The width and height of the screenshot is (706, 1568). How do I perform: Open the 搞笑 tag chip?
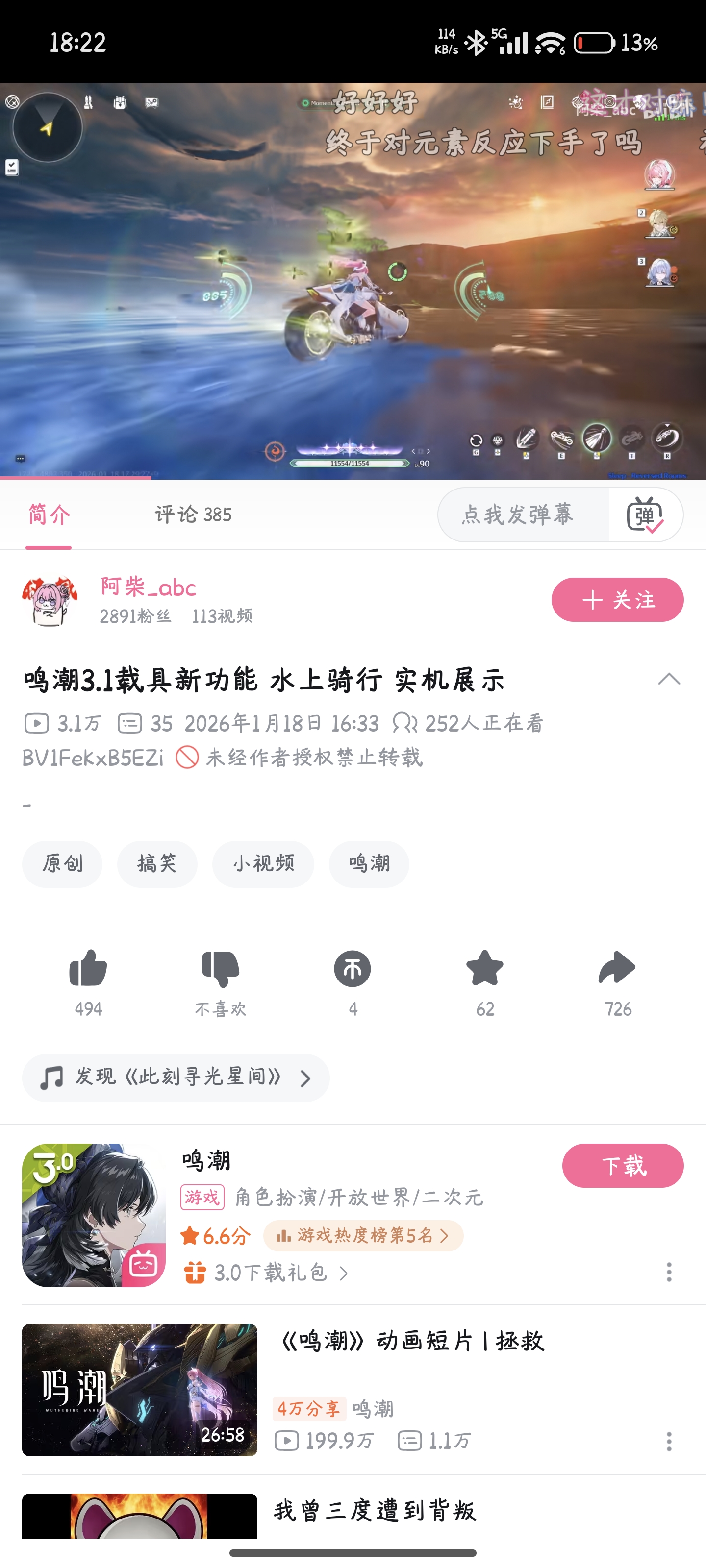pos(157,864)
